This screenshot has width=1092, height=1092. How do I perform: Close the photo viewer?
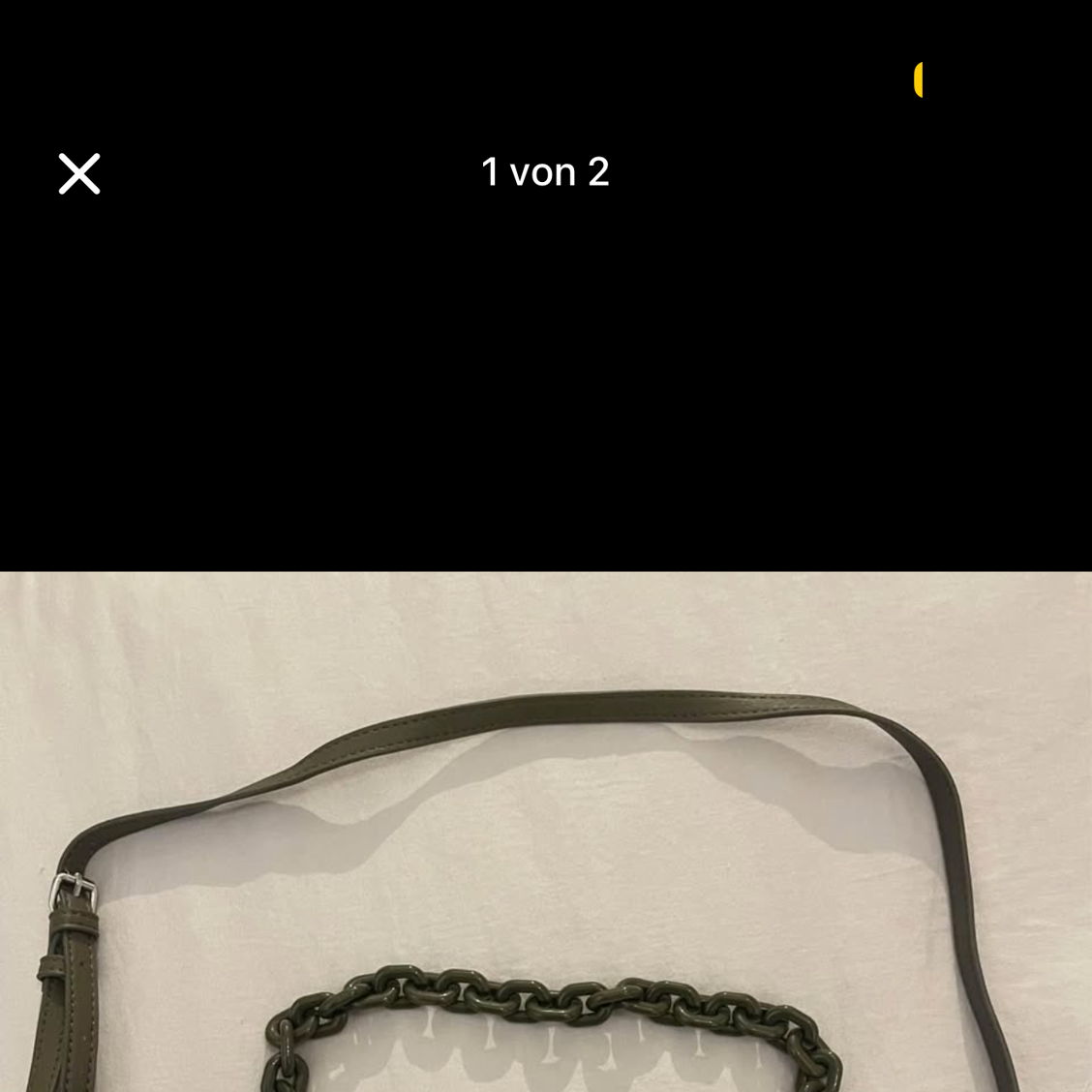coord(79,174)
